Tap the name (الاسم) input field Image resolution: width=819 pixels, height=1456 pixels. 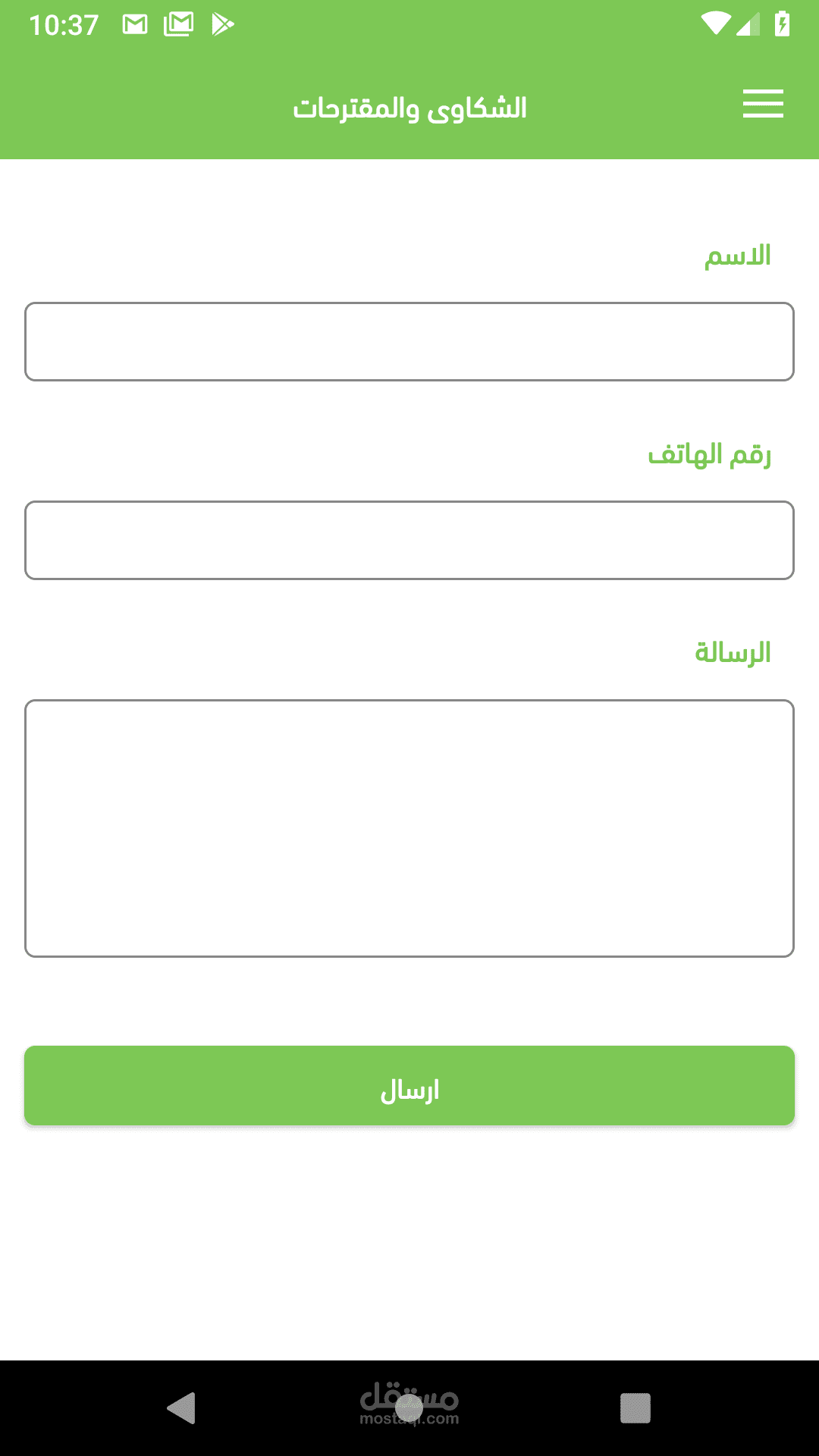click(x=409, y=342)
